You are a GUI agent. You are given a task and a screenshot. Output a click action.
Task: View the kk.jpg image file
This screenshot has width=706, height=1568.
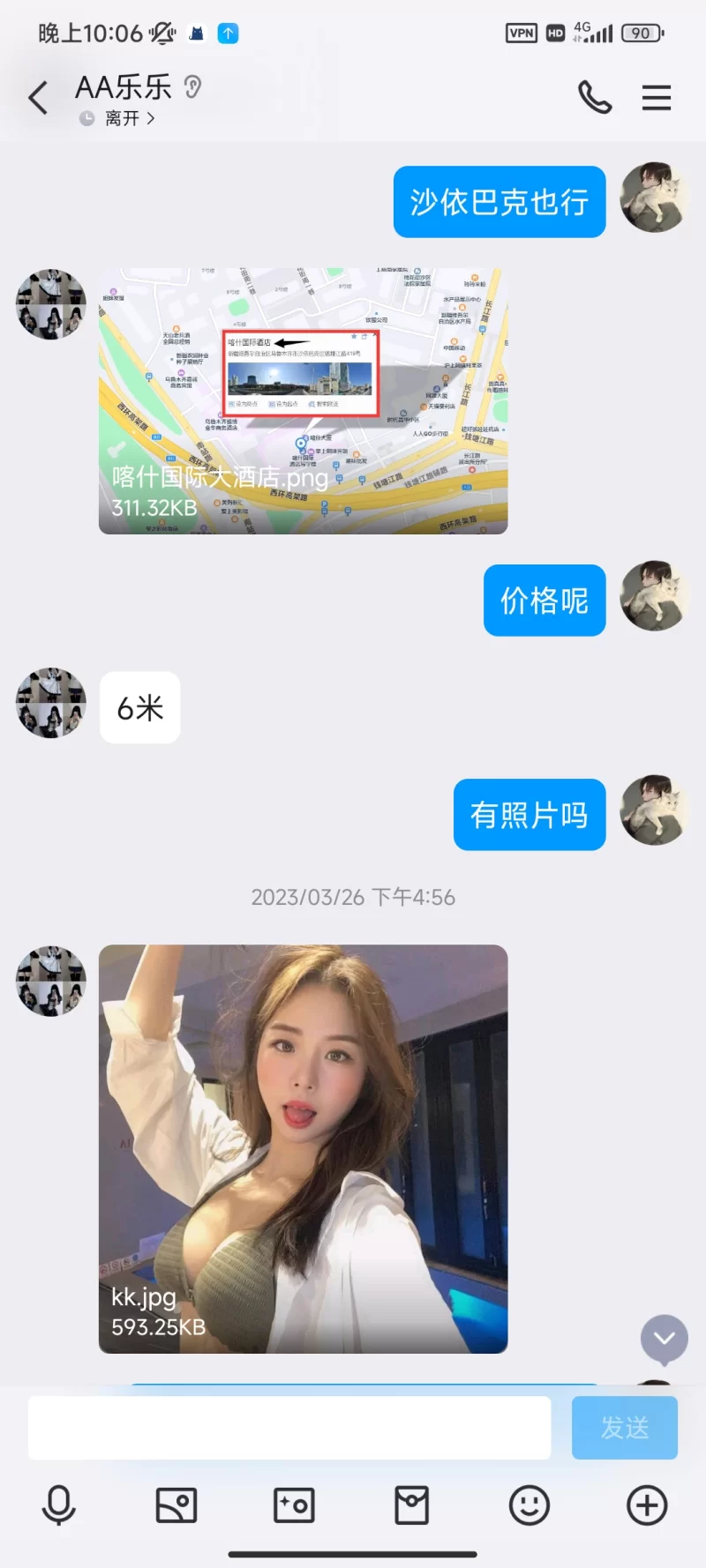point(303,1148)
